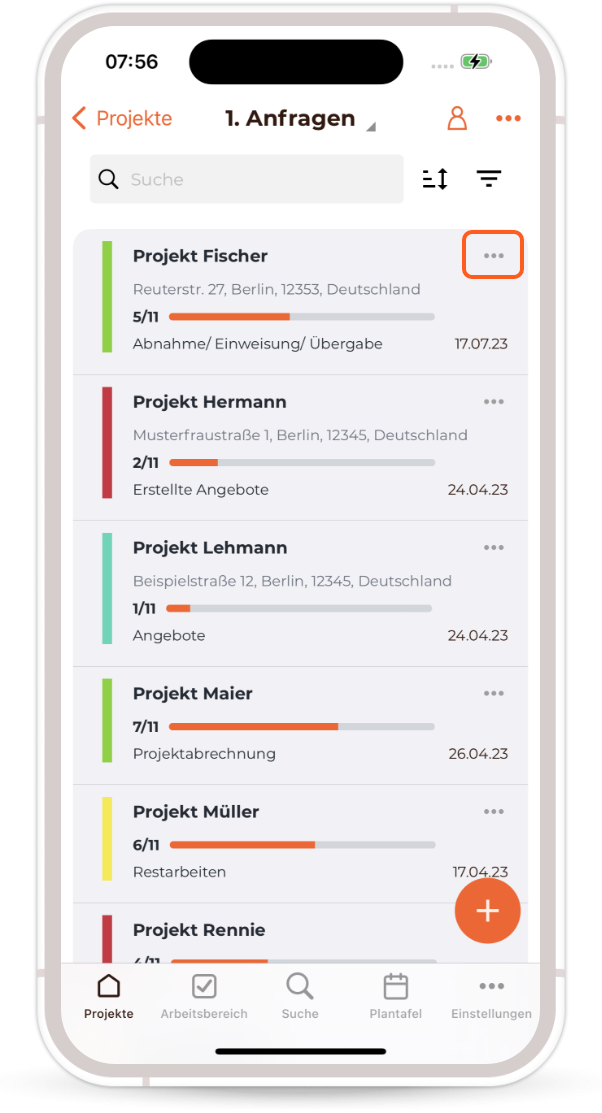
Task: Open the top overflow menu
Action: [508, 119]
